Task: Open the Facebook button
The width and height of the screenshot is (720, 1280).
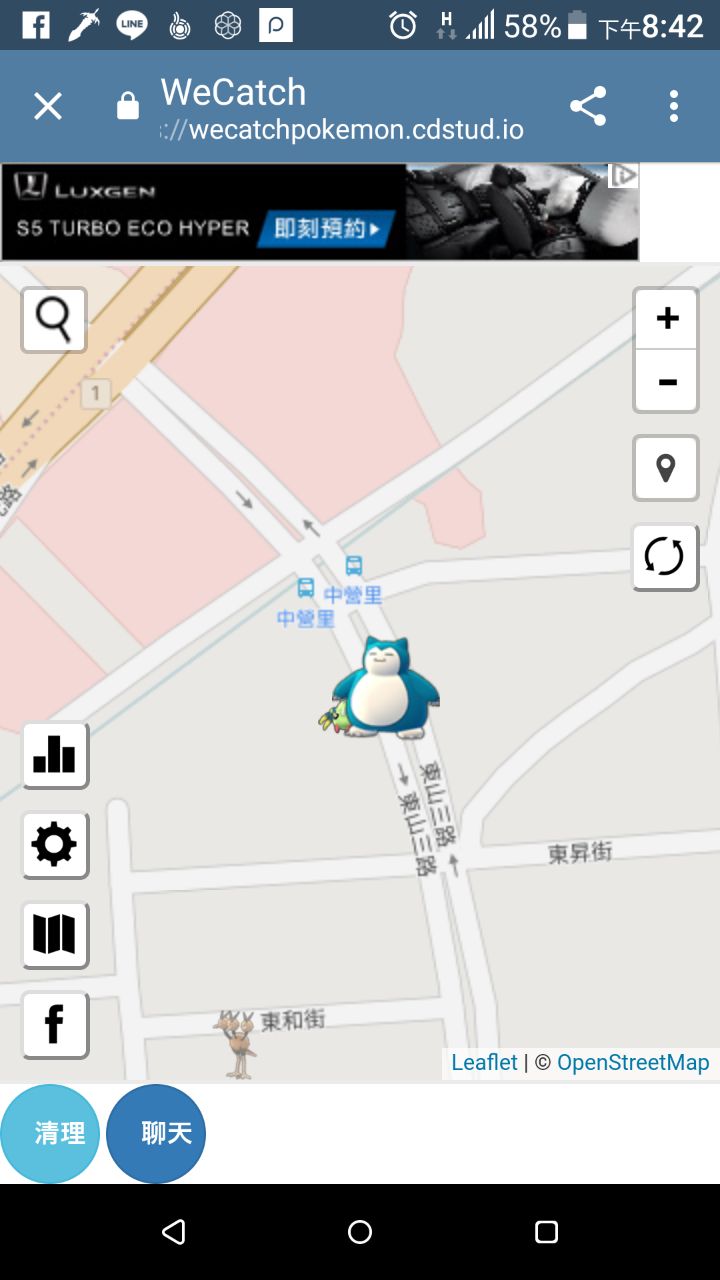Action: tap(55, 1025)
